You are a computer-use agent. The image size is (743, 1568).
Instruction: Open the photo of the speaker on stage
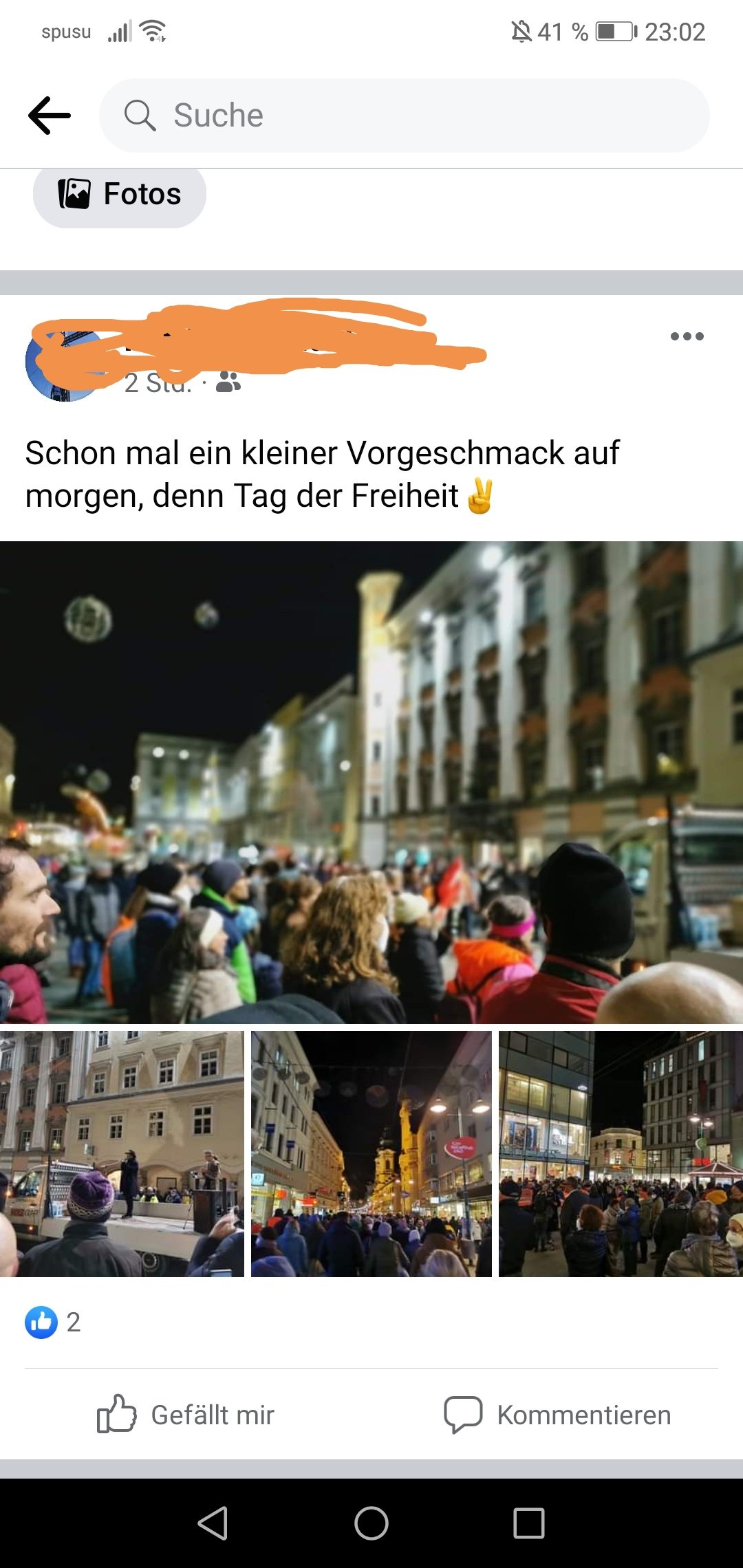point(122,1154)
